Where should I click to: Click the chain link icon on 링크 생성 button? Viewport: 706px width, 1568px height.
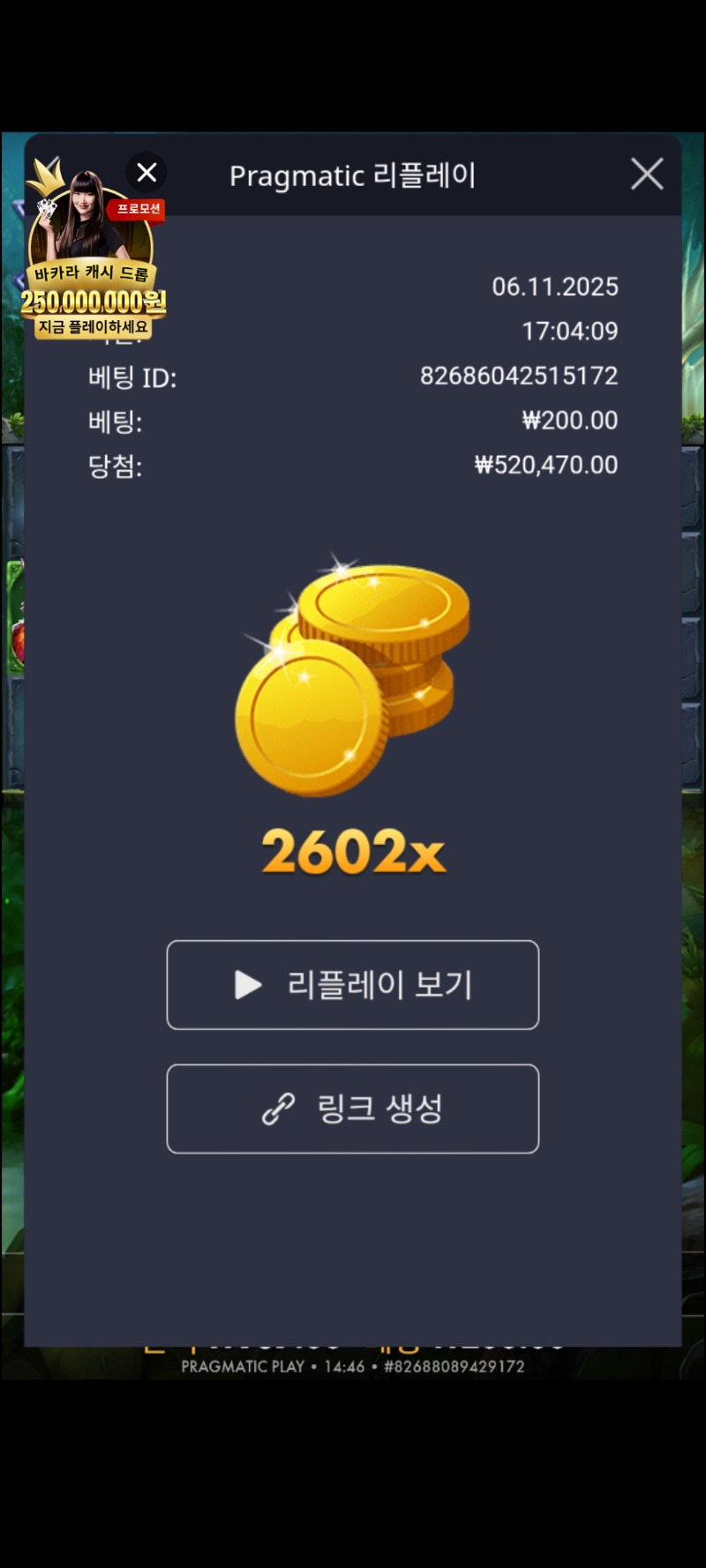pyautogui.click(x=279, y=1109)
